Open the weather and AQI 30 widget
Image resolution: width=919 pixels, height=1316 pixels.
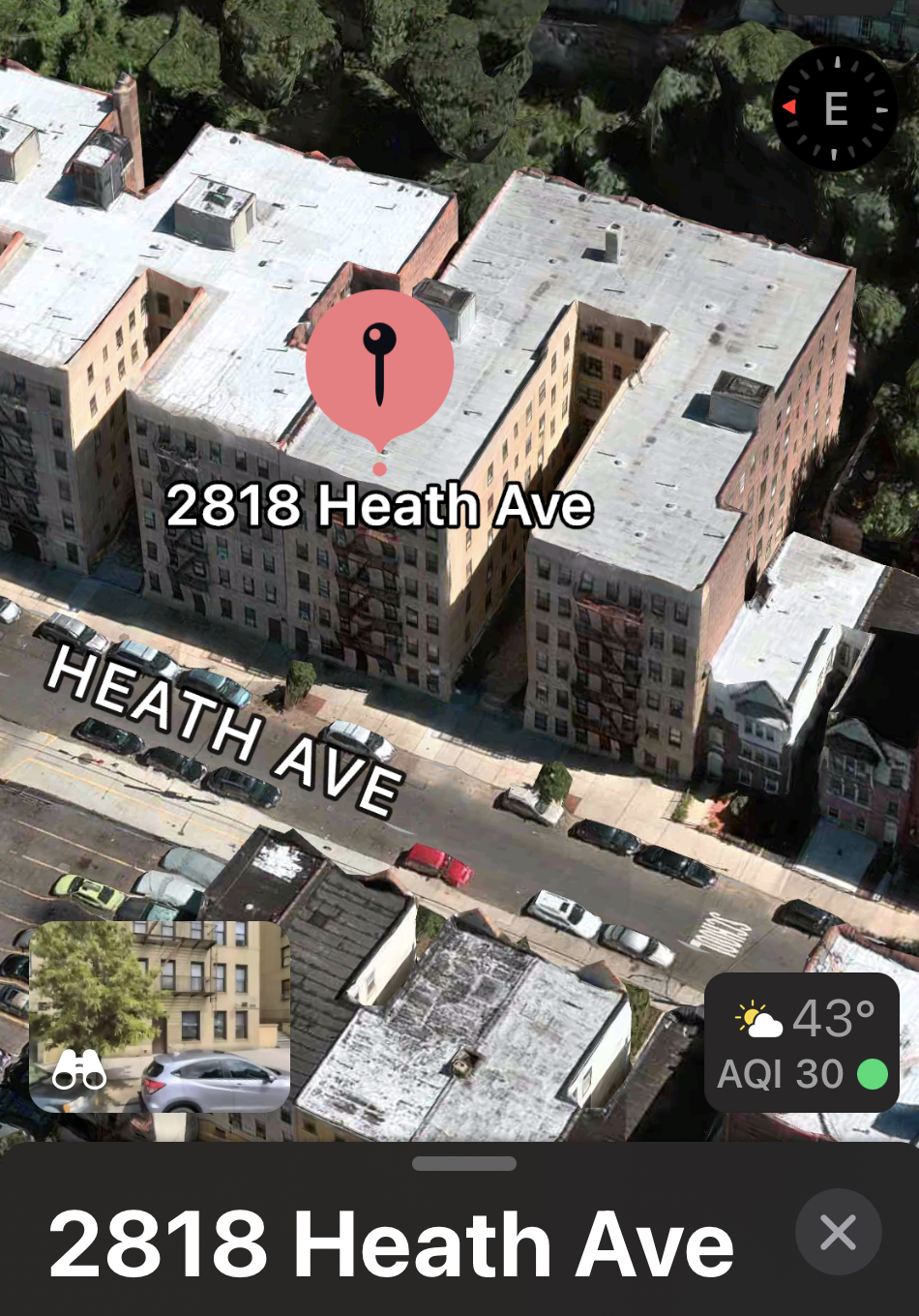[x=801, y=1043]
